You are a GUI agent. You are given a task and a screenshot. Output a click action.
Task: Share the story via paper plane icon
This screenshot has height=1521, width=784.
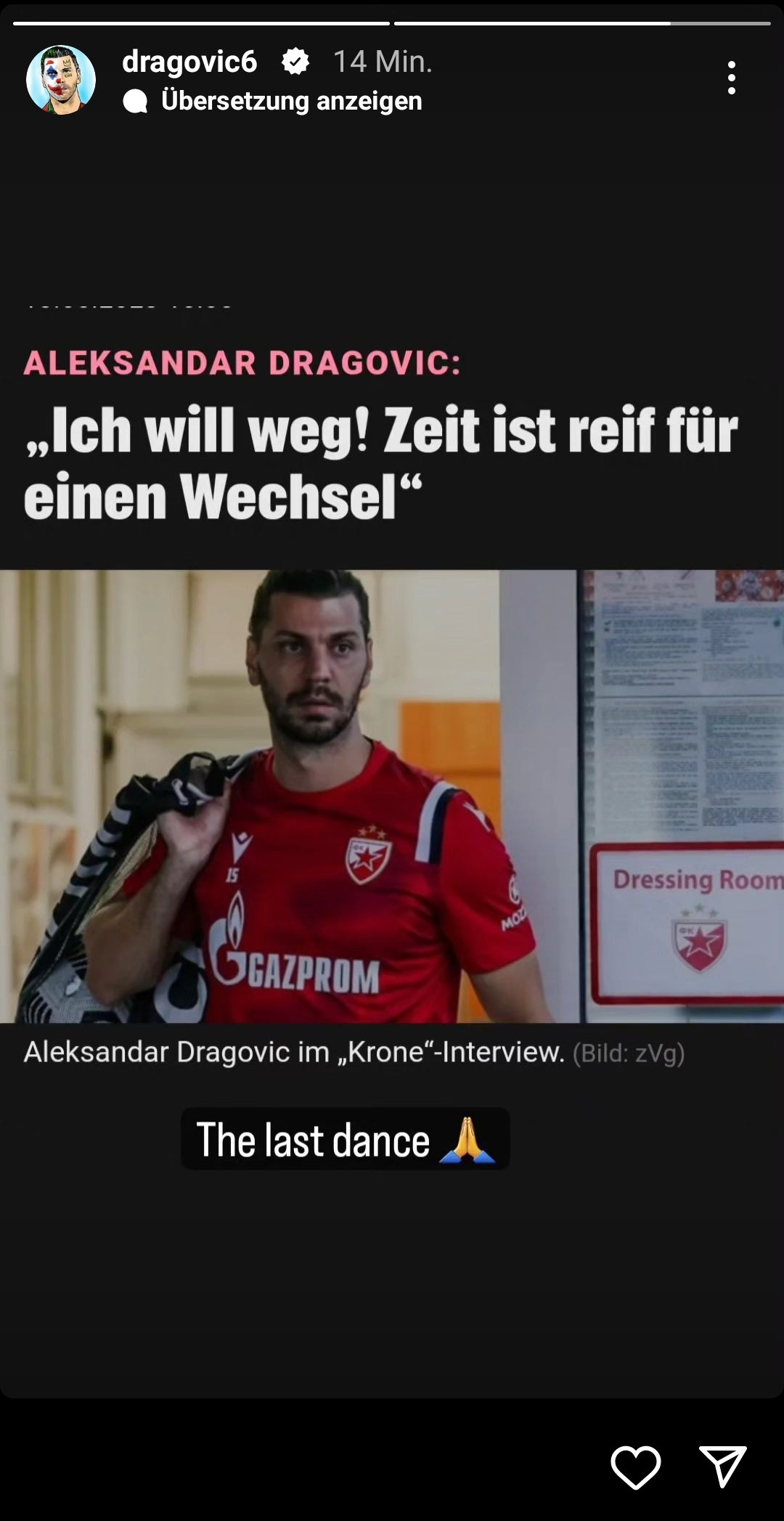tap(723, 1466)
